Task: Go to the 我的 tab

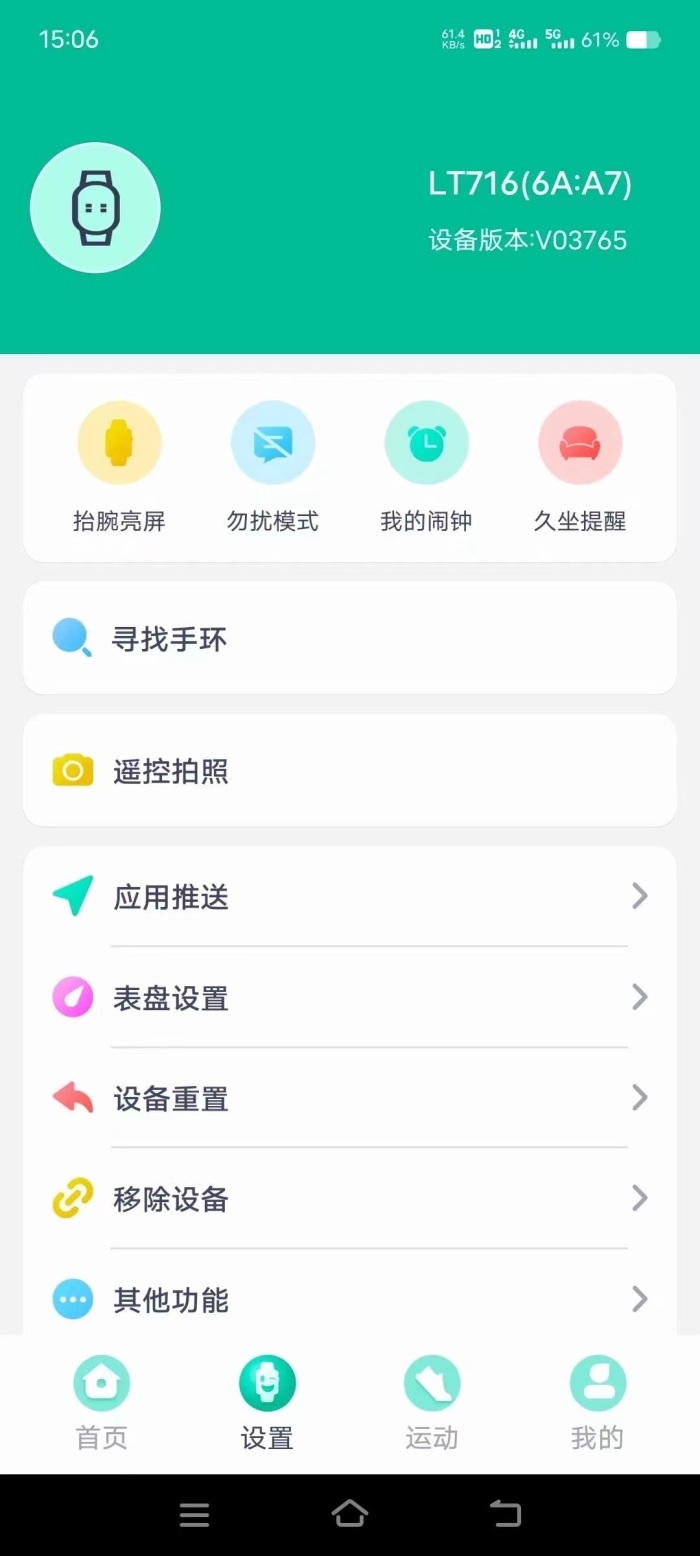Action: tap(597, 1404)
